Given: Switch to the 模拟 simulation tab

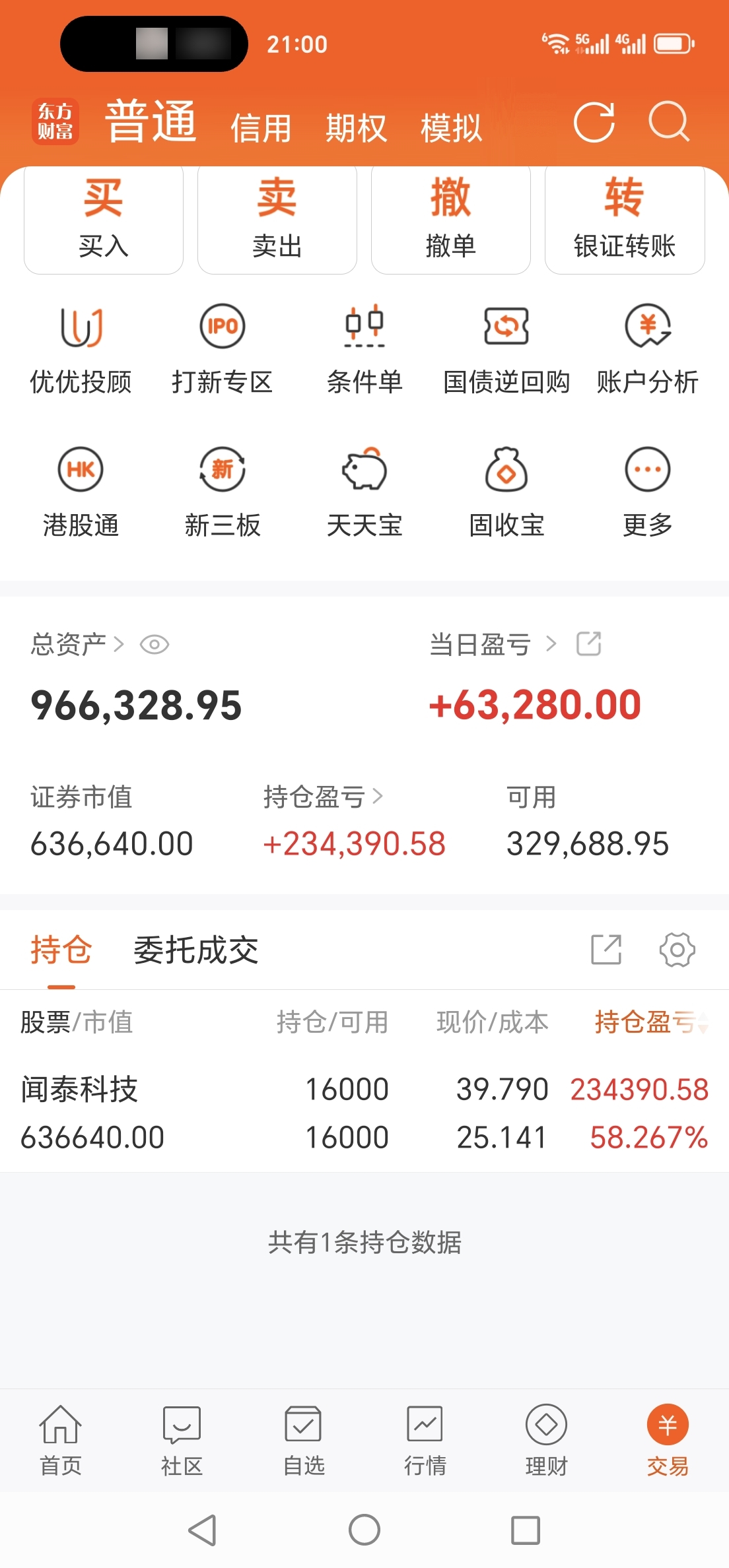Looking at the screenshot, I should pyautogui.click(x=450, y=127).
